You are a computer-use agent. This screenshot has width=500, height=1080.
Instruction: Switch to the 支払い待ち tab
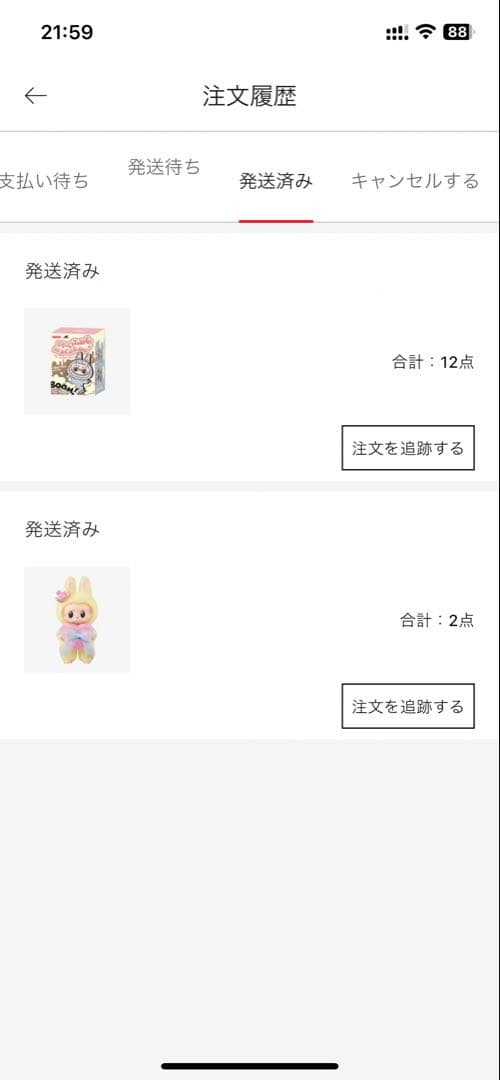(x=44, y=181)
